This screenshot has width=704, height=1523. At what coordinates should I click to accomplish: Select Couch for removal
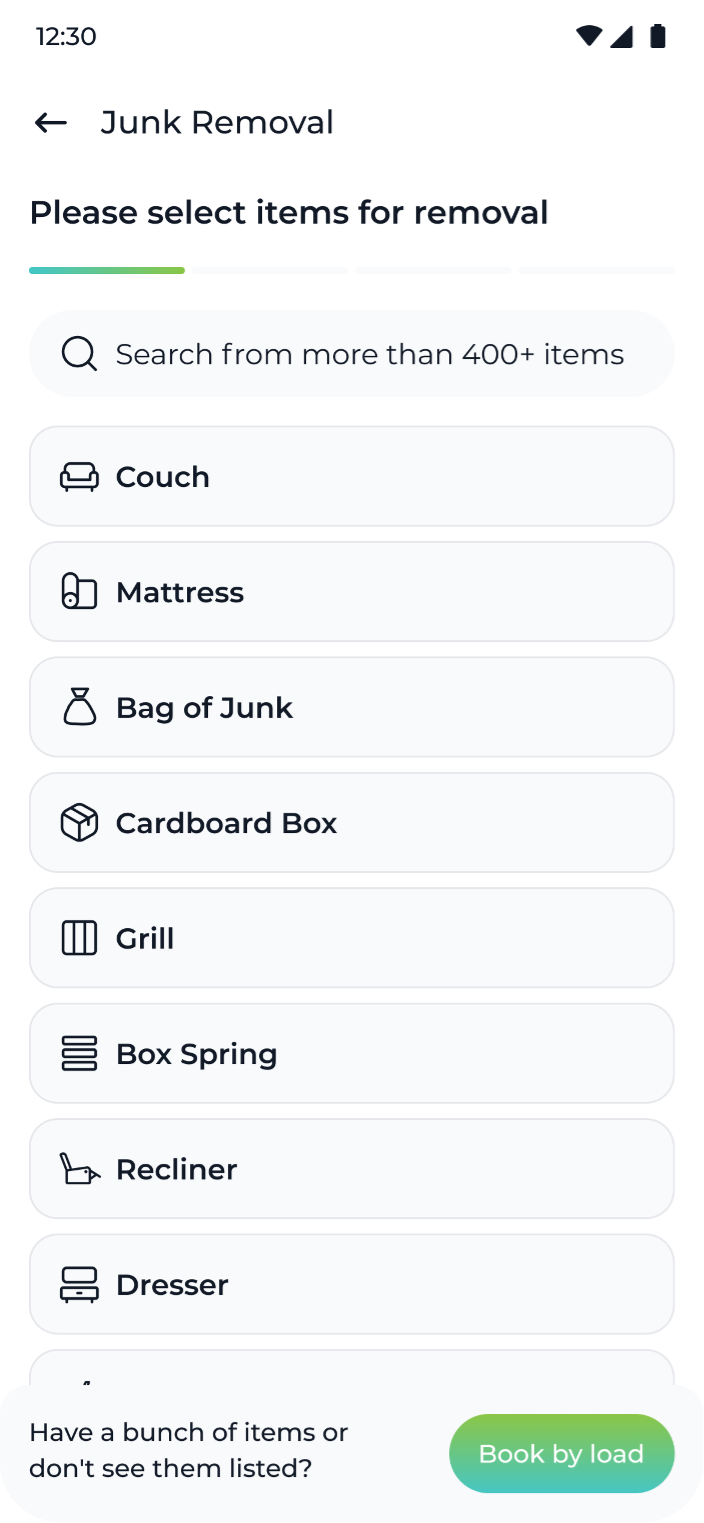[352, 477]
